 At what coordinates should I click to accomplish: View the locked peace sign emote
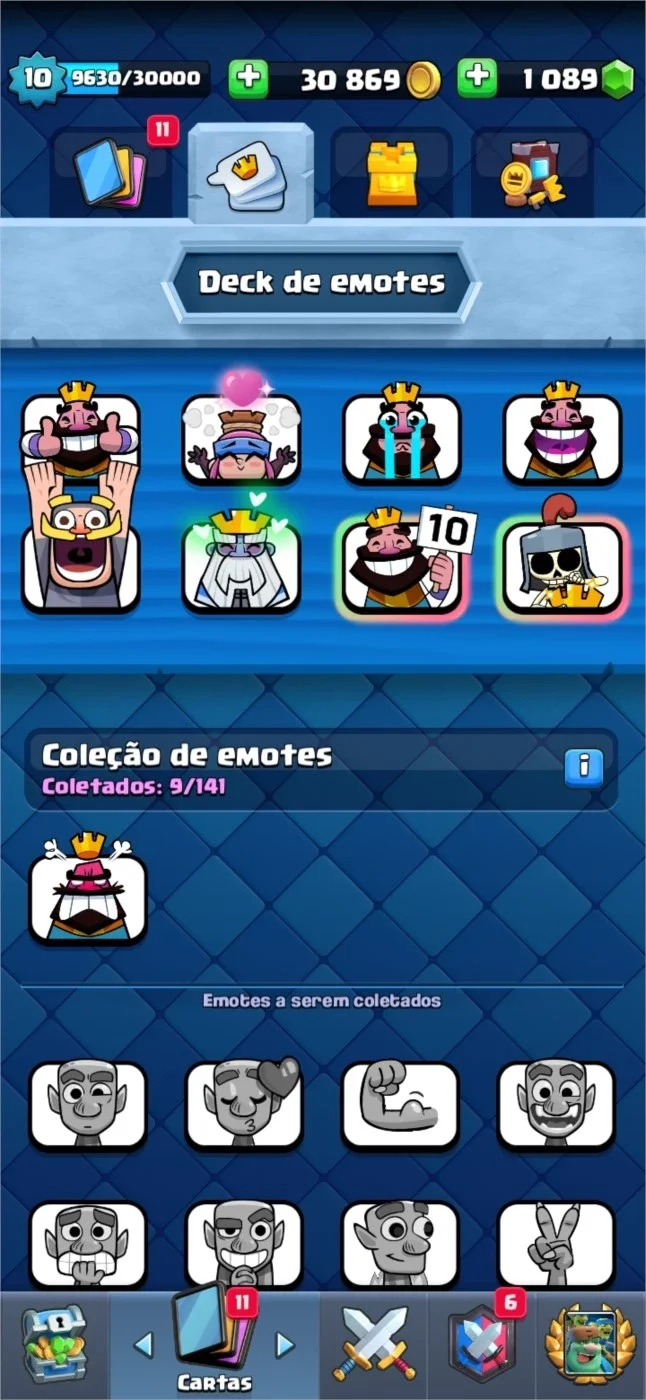(x=557, y=1243)
